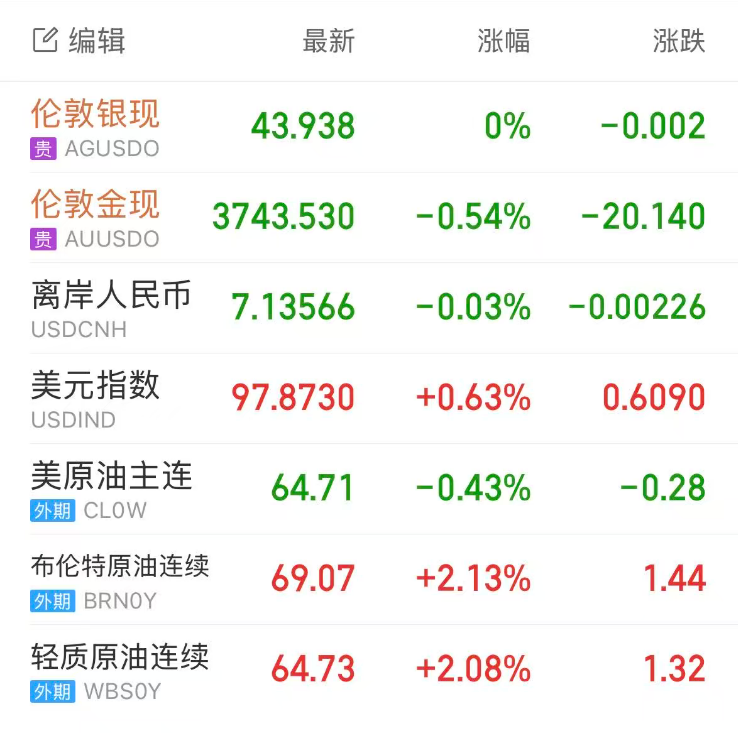View 离岸人民币 USDCNH details

pos(110,307)
